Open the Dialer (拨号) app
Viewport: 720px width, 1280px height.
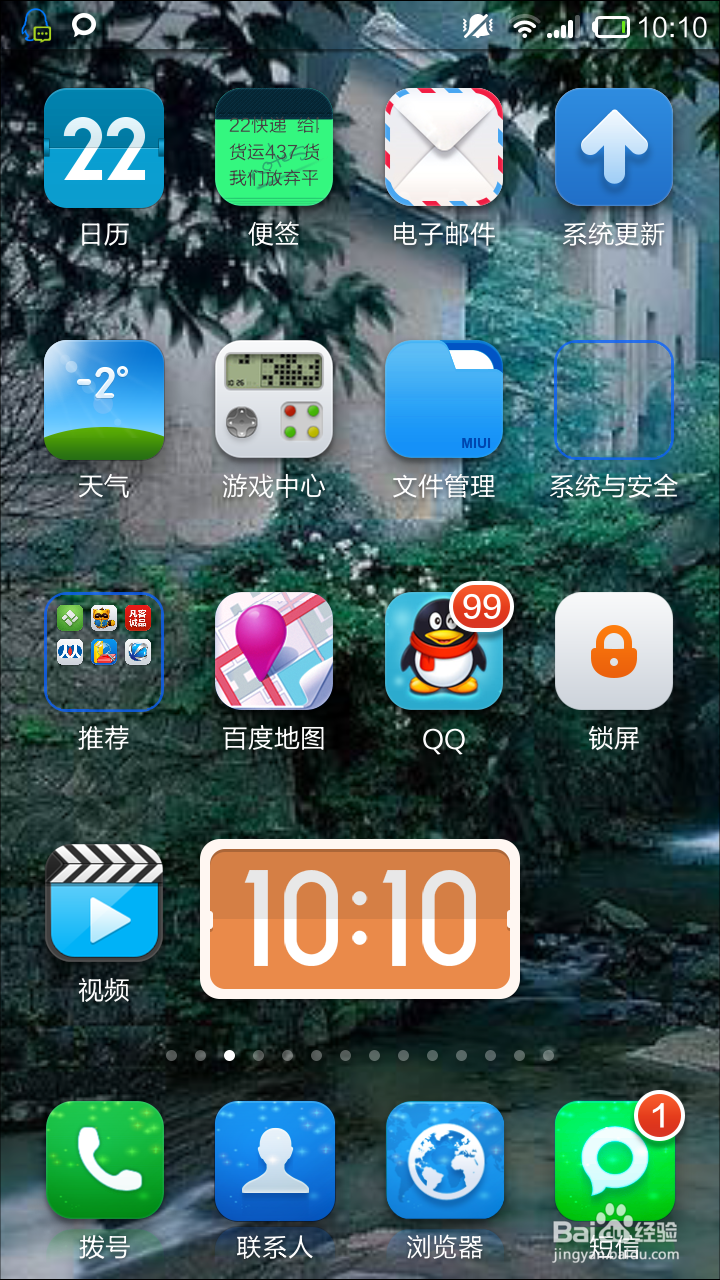pyautogui.click(x=104, y=1160)
